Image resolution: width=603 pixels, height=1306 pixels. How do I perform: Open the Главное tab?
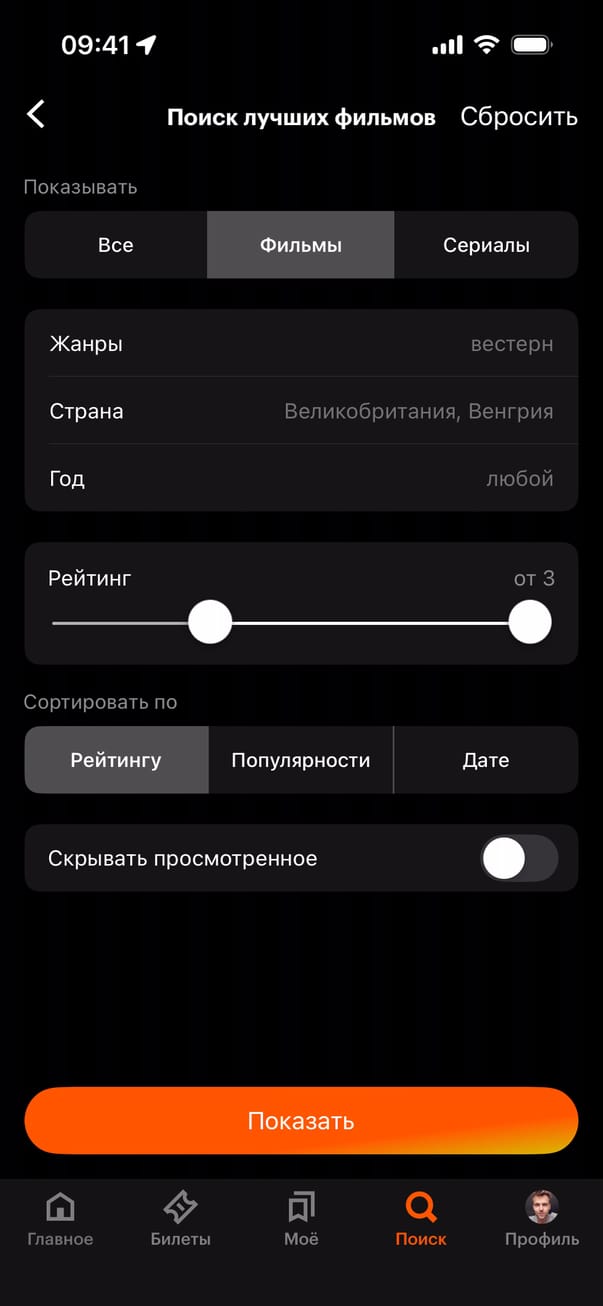coord(60,1220)
